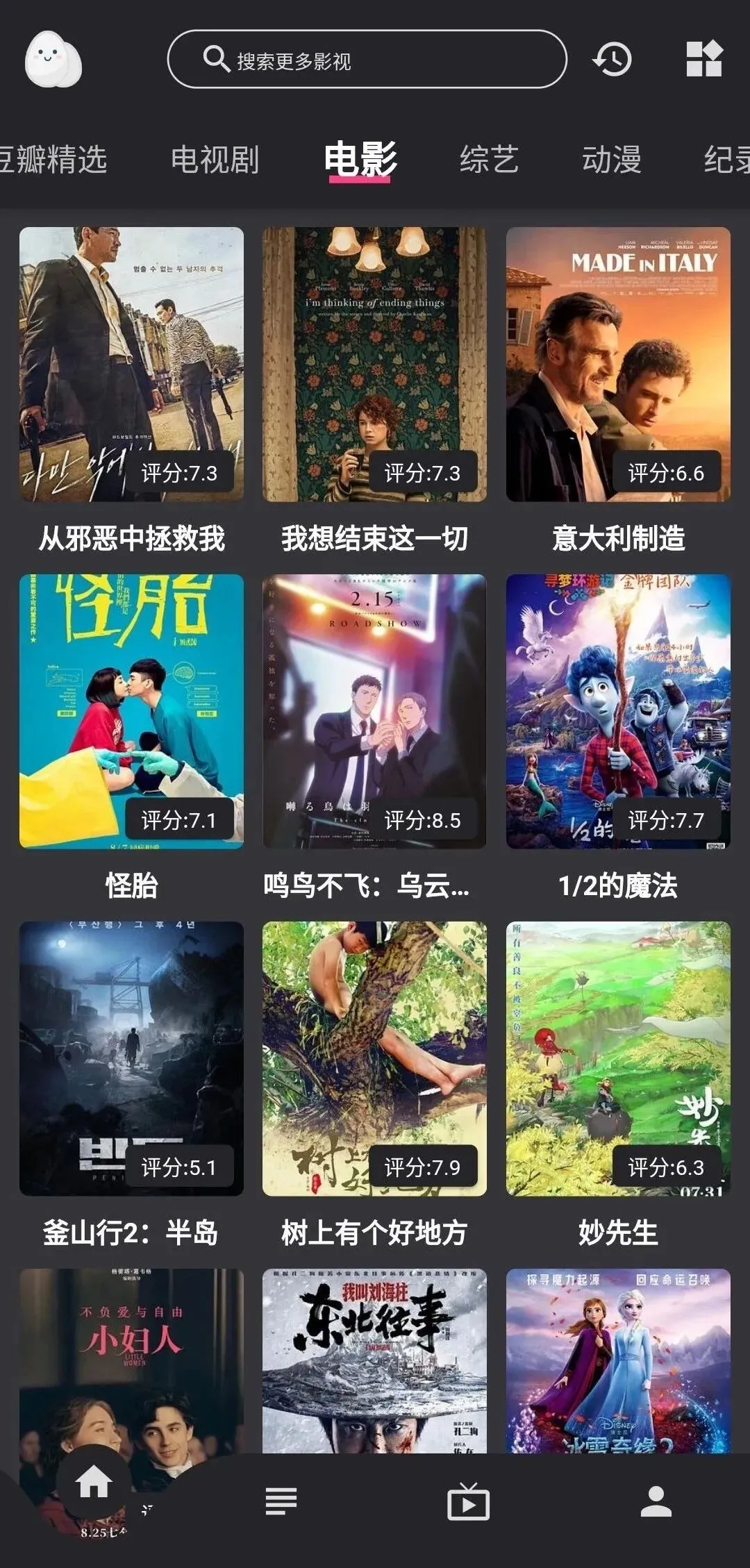Switch to the 电视剧 tab
Screen dimensions: 750x1568
215,160
